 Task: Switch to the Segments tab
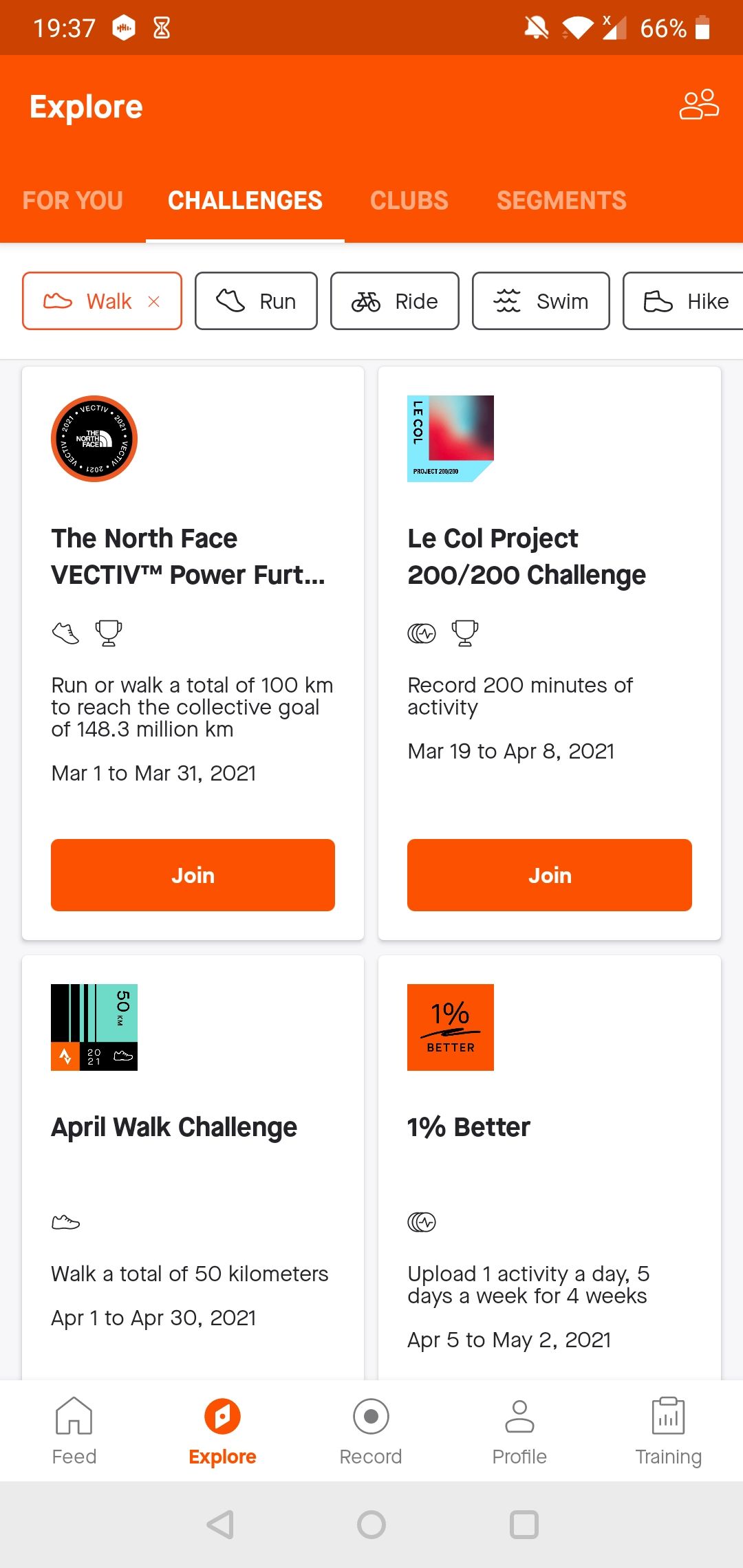(561, 201)
